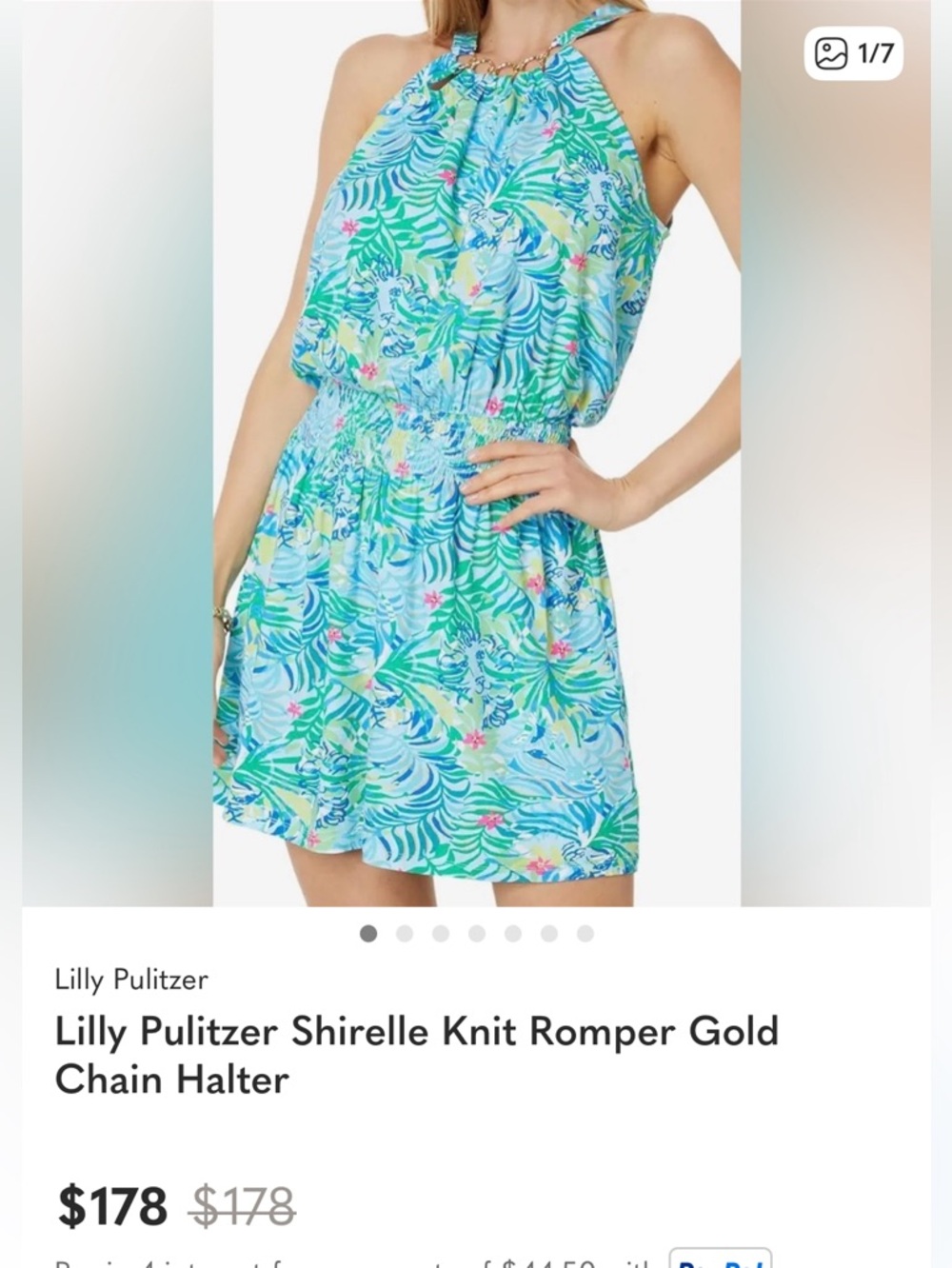952x1268 pixels.
Task: Click the dot indicator row below the photo
Action: [x=476, y=935]
